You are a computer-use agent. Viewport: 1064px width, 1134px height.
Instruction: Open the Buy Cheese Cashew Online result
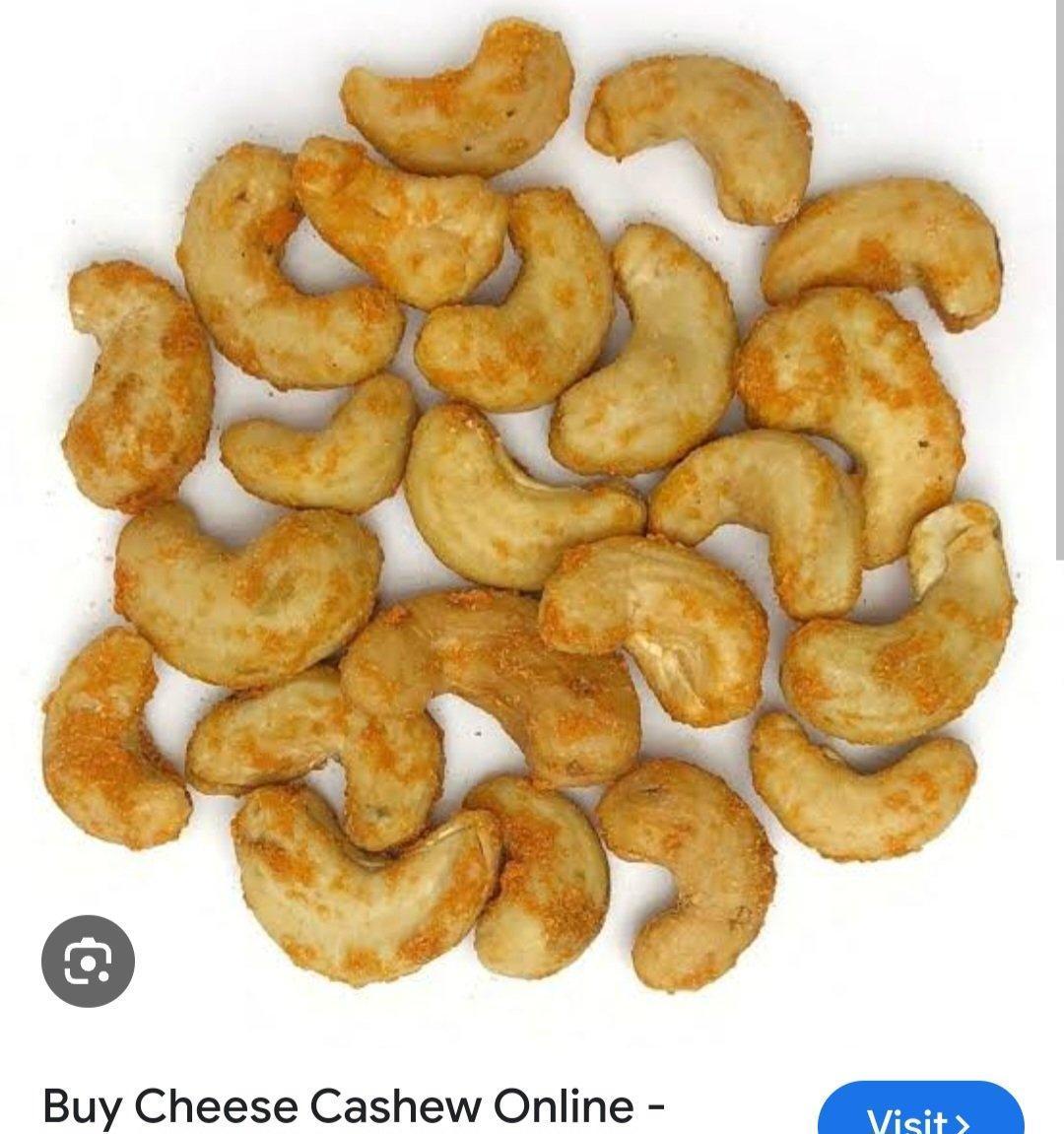coord(354,1105)
